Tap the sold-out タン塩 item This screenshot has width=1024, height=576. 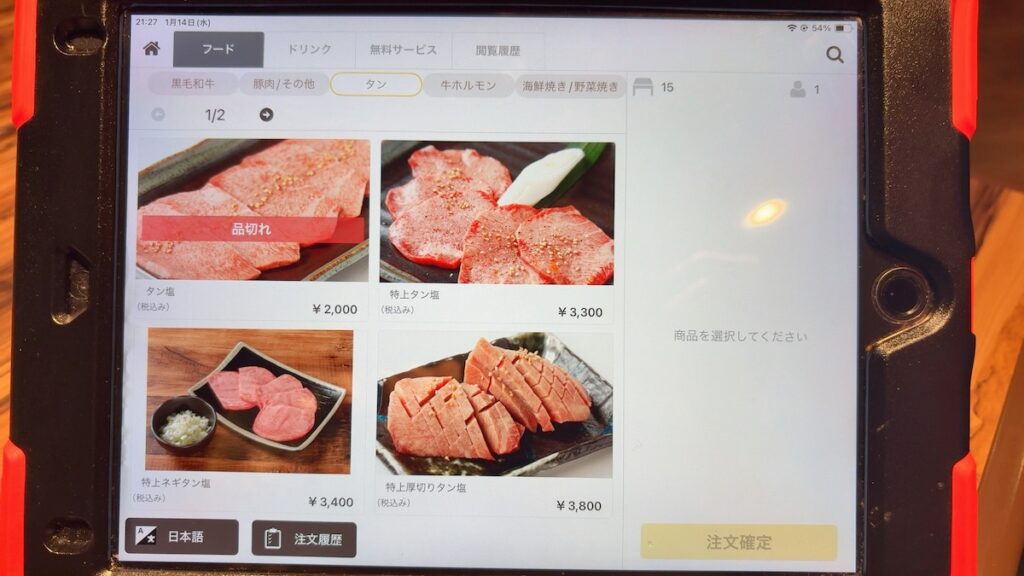point(253,212)
